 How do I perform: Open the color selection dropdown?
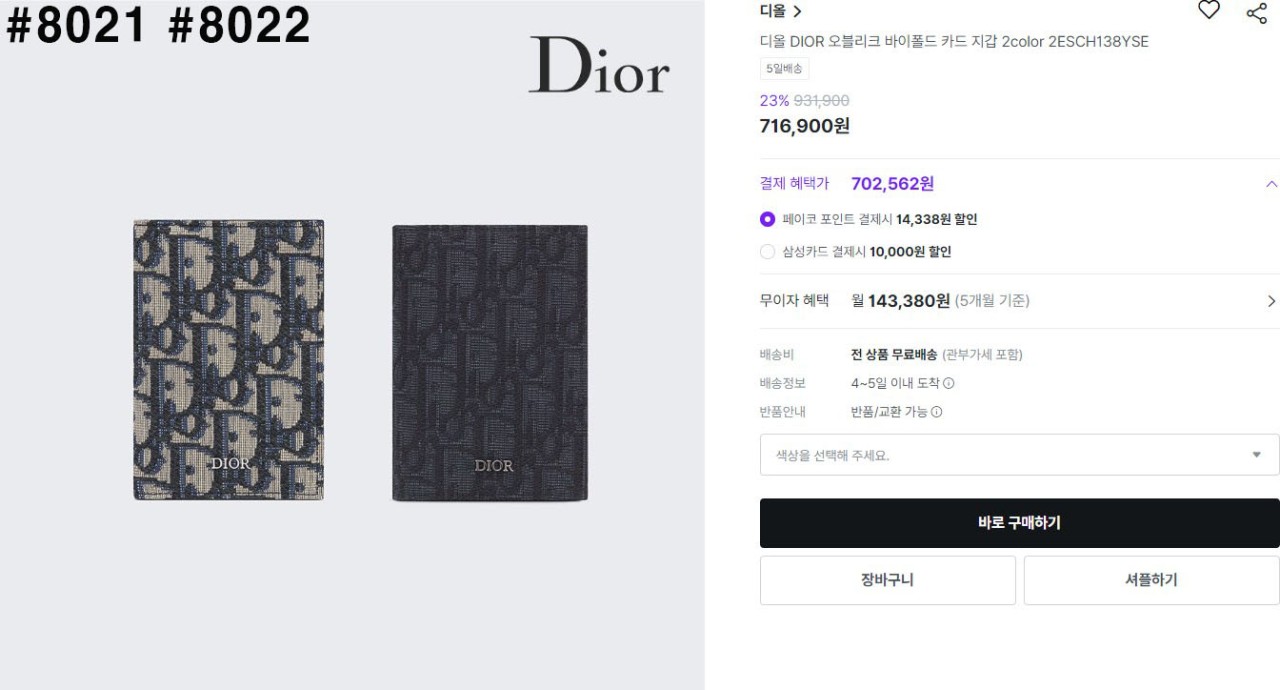tap(1019, 455)
